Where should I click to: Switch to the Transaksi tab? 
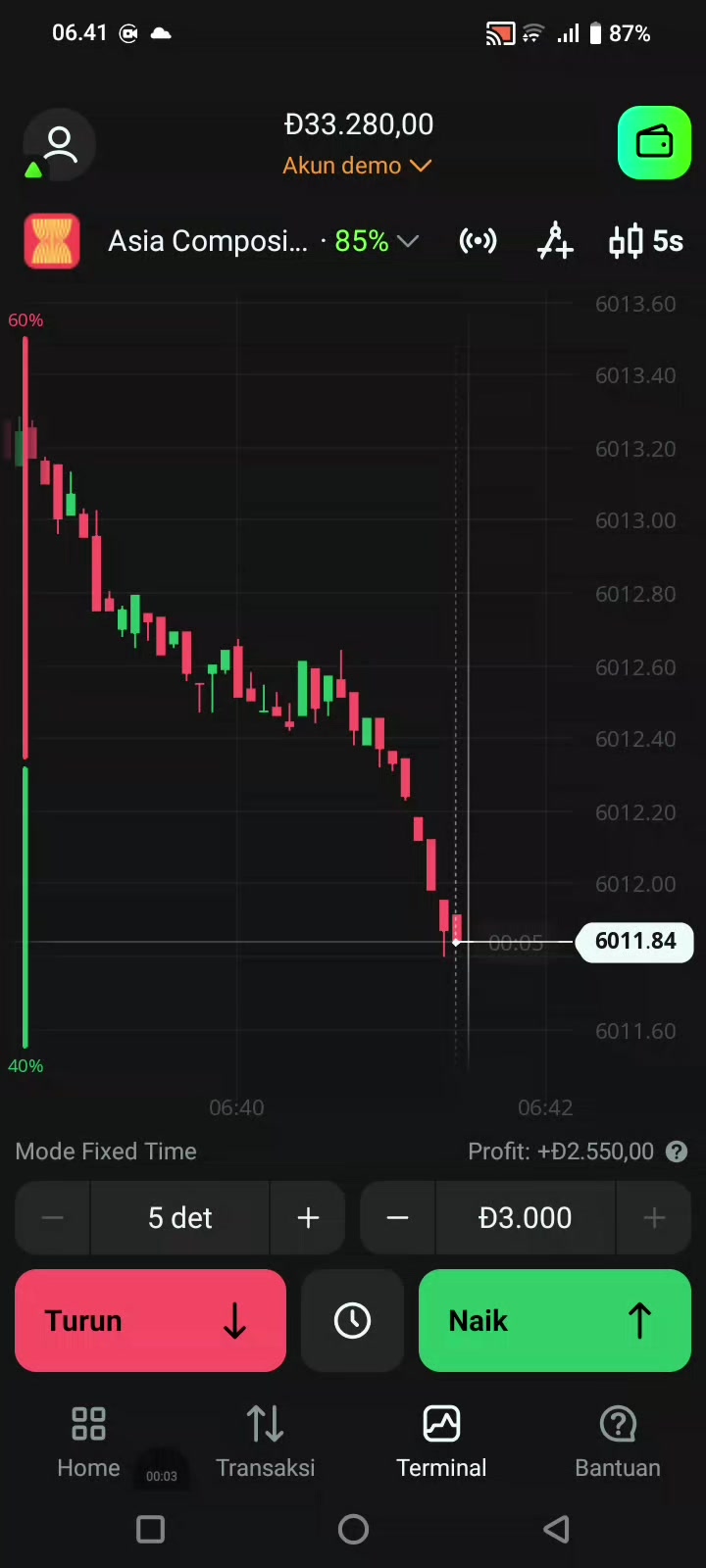[x=265, y=1442]
